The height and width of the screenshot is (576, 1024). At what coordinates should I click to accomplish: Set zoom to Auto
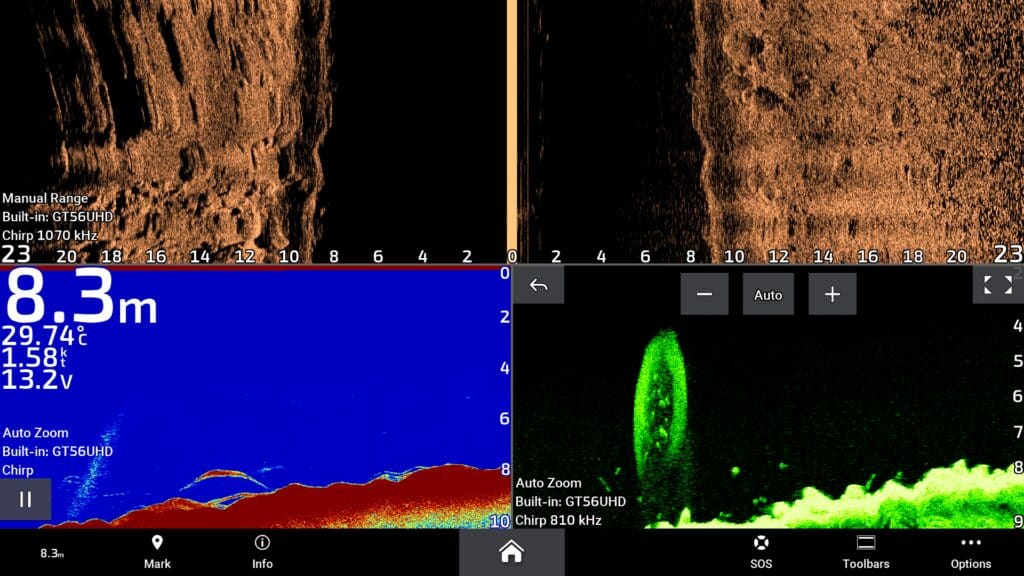coord(768,295)
